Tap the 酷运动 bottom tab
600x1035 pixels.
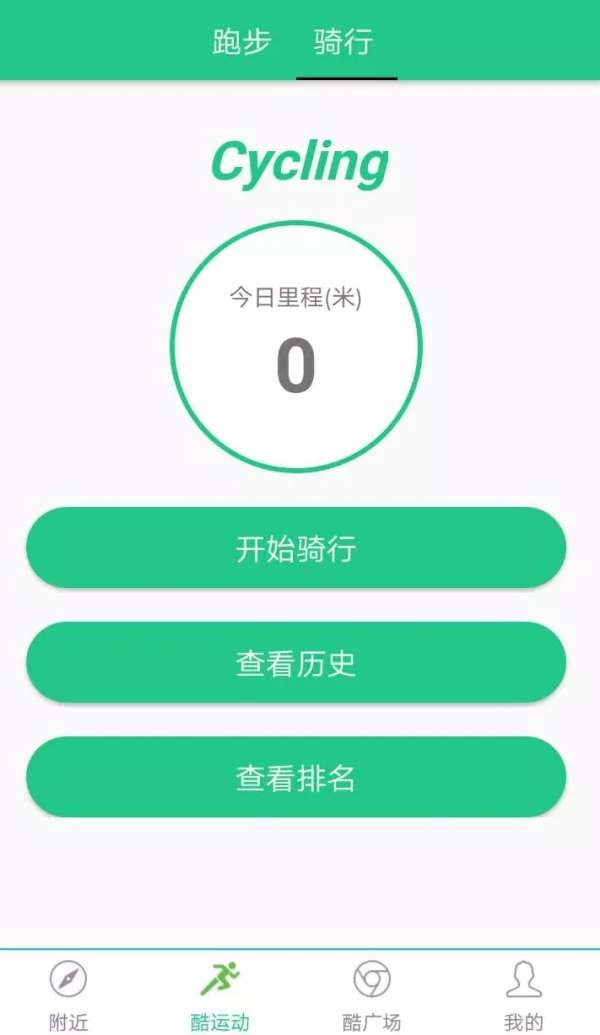[x=220, y=993]
